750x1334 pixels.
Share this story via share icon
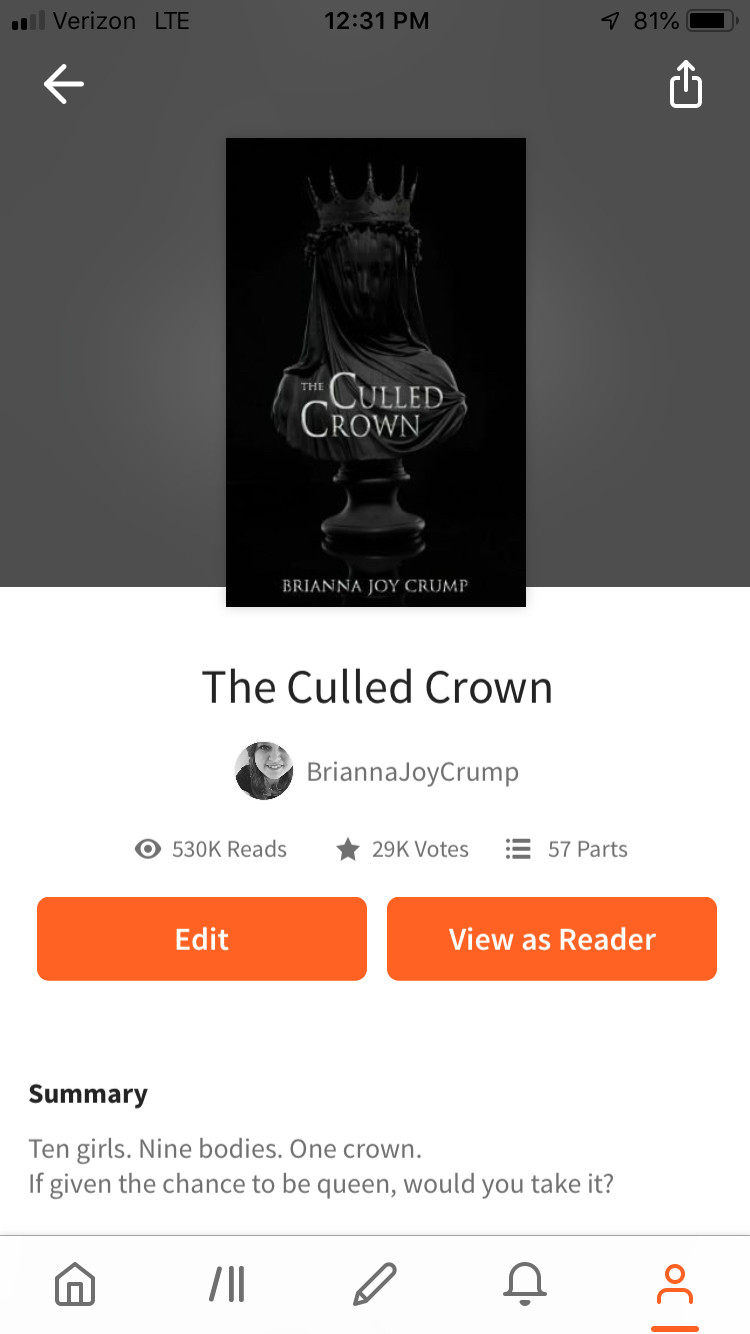[686, 84]
